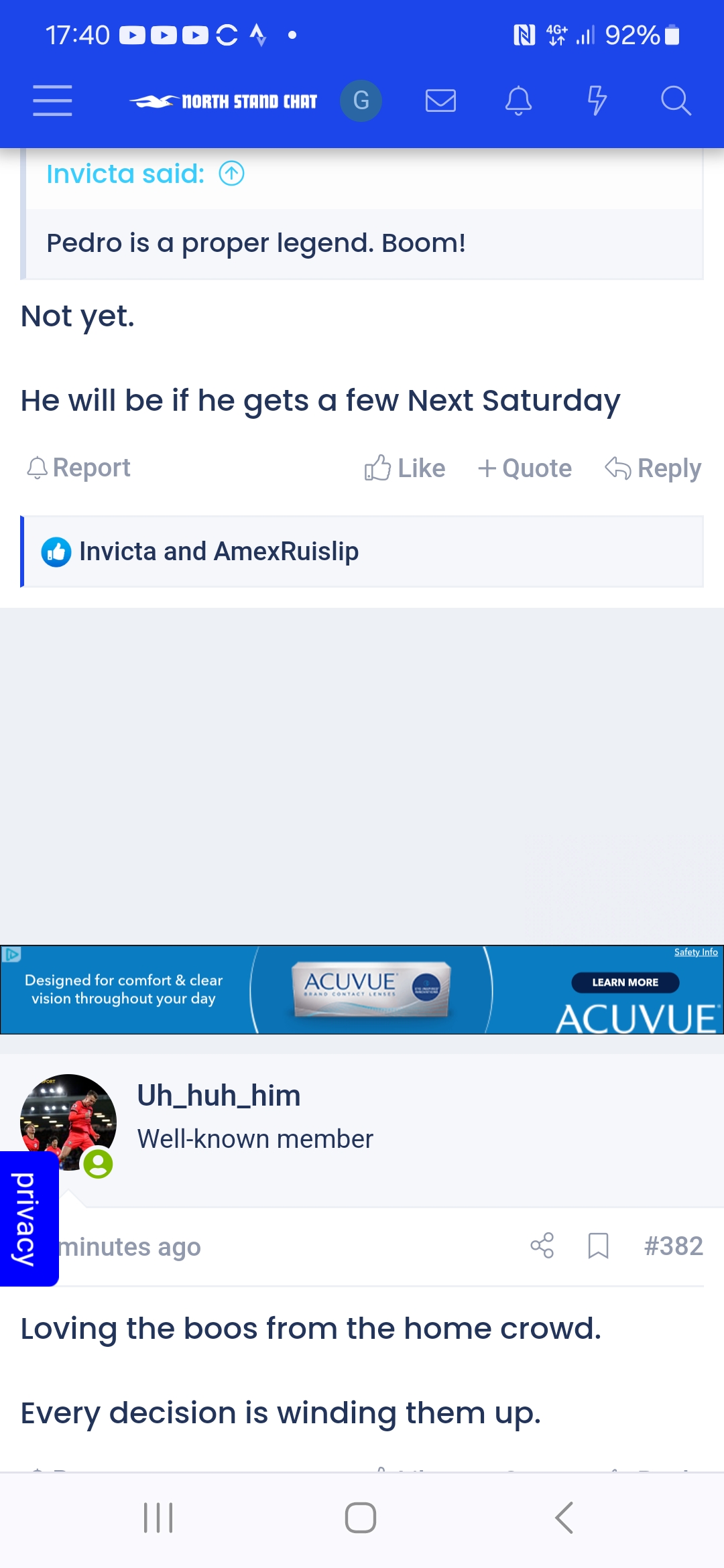
Task: Go back using system back button
Action: coord(564,1518)
